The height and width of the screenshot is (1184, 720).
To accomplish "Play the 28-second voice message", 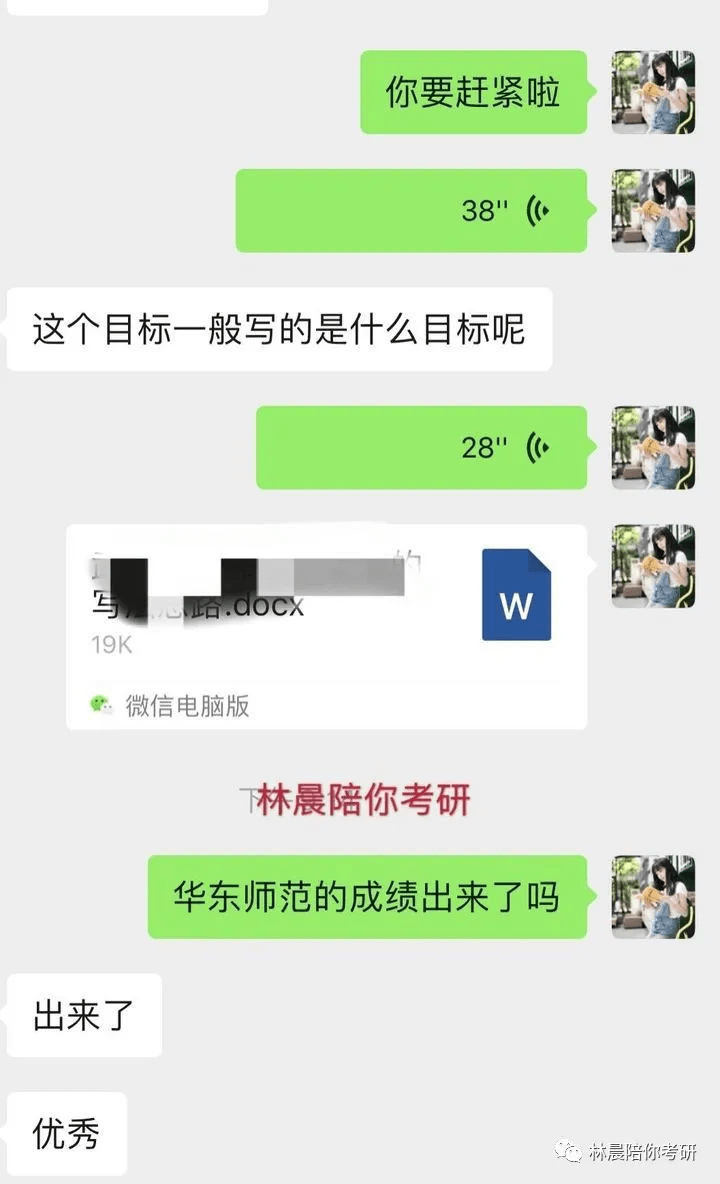I will pyautogui.click(x=422, y=448).
